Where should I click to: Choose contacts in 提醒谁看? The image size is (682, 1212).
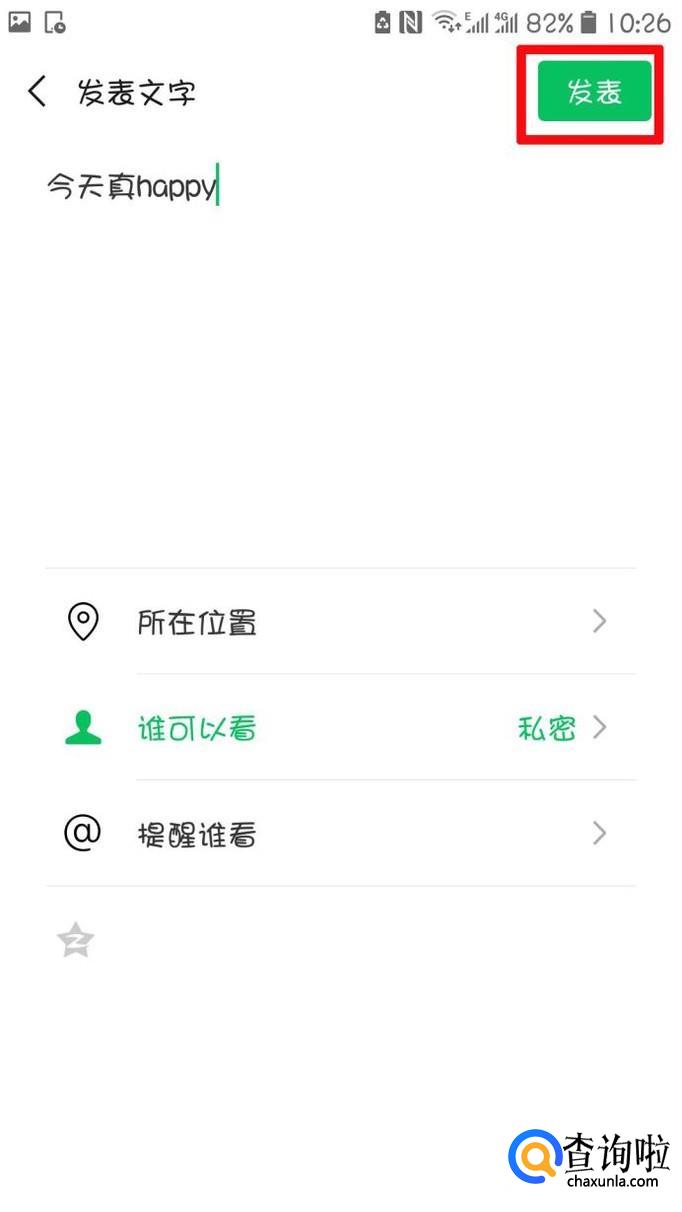coord(340,834)
